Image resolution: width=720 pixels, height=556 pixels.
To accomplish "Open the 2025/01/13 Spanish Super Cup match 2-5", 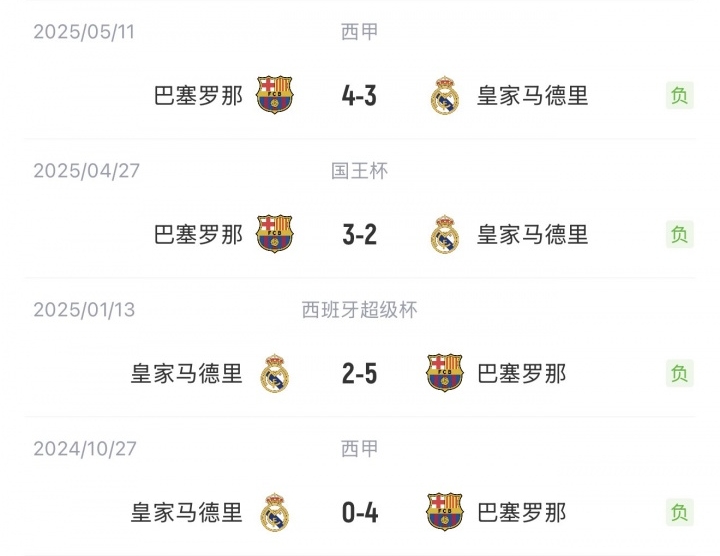I will tap(359, 374).
